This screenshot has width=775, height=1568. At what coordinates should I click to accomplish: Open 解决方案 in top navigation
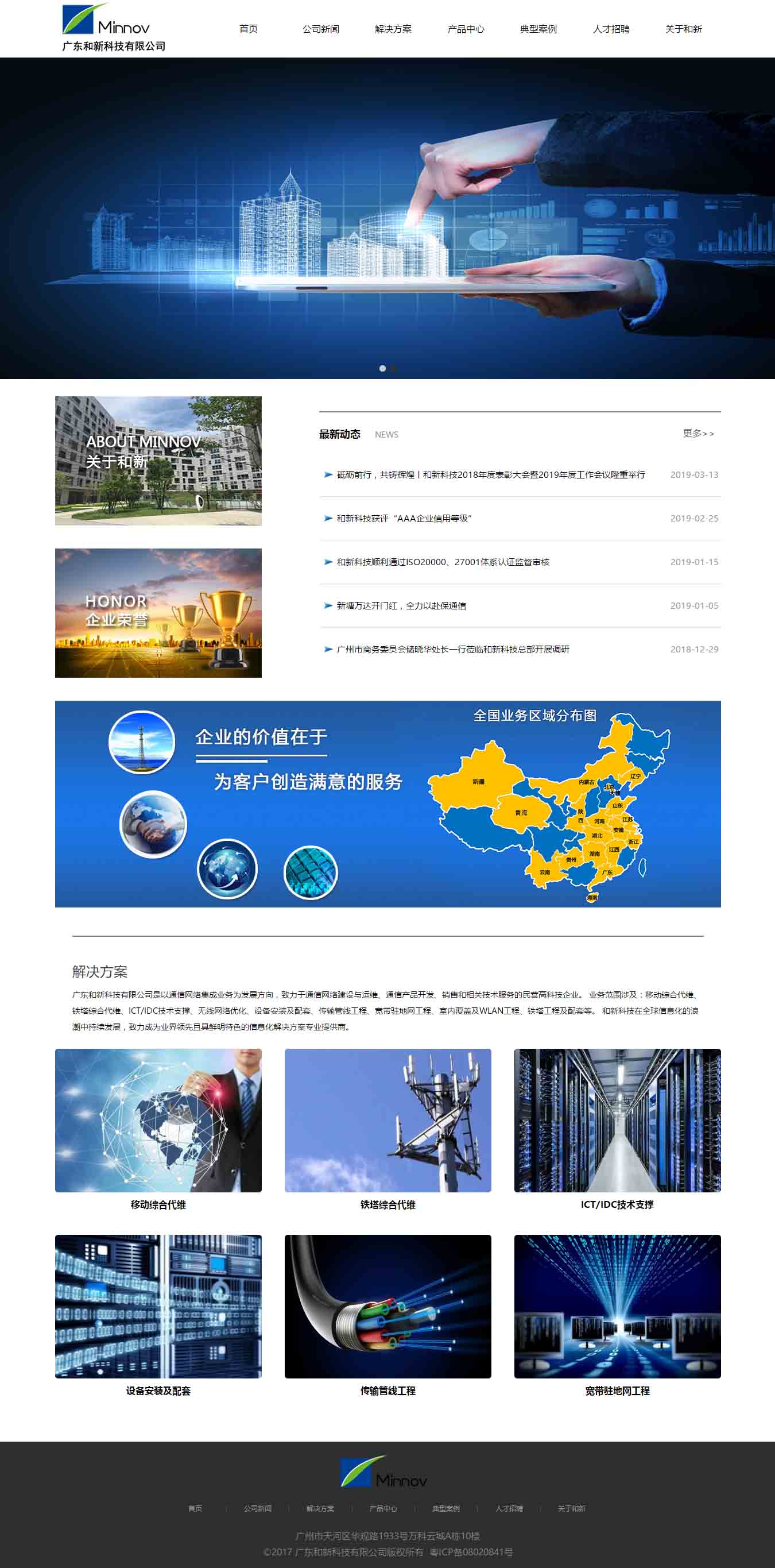click(x=393, y=29)
